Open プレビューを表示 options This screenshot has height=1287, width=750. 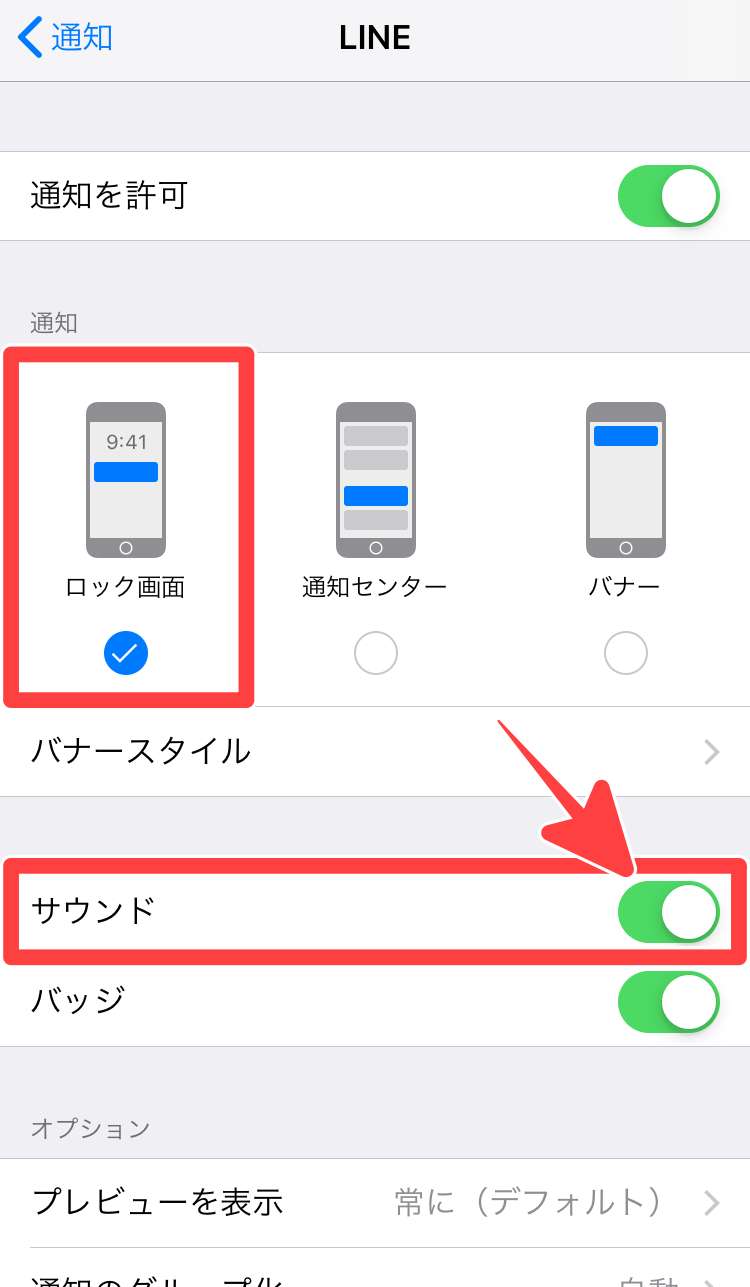(x=375, y=1201)
